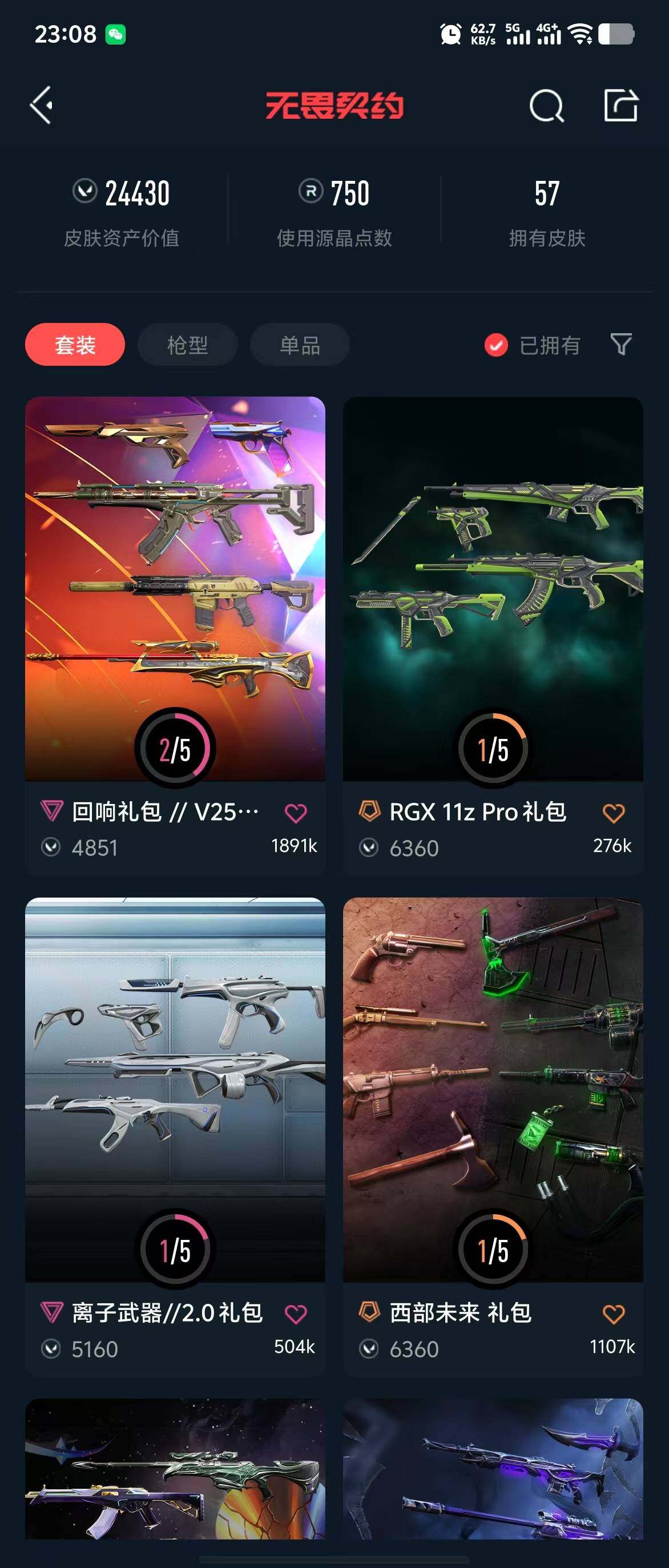Switch to the 单品 tab
This screenshot has width=669, height=1568.
tap(300, 345)
